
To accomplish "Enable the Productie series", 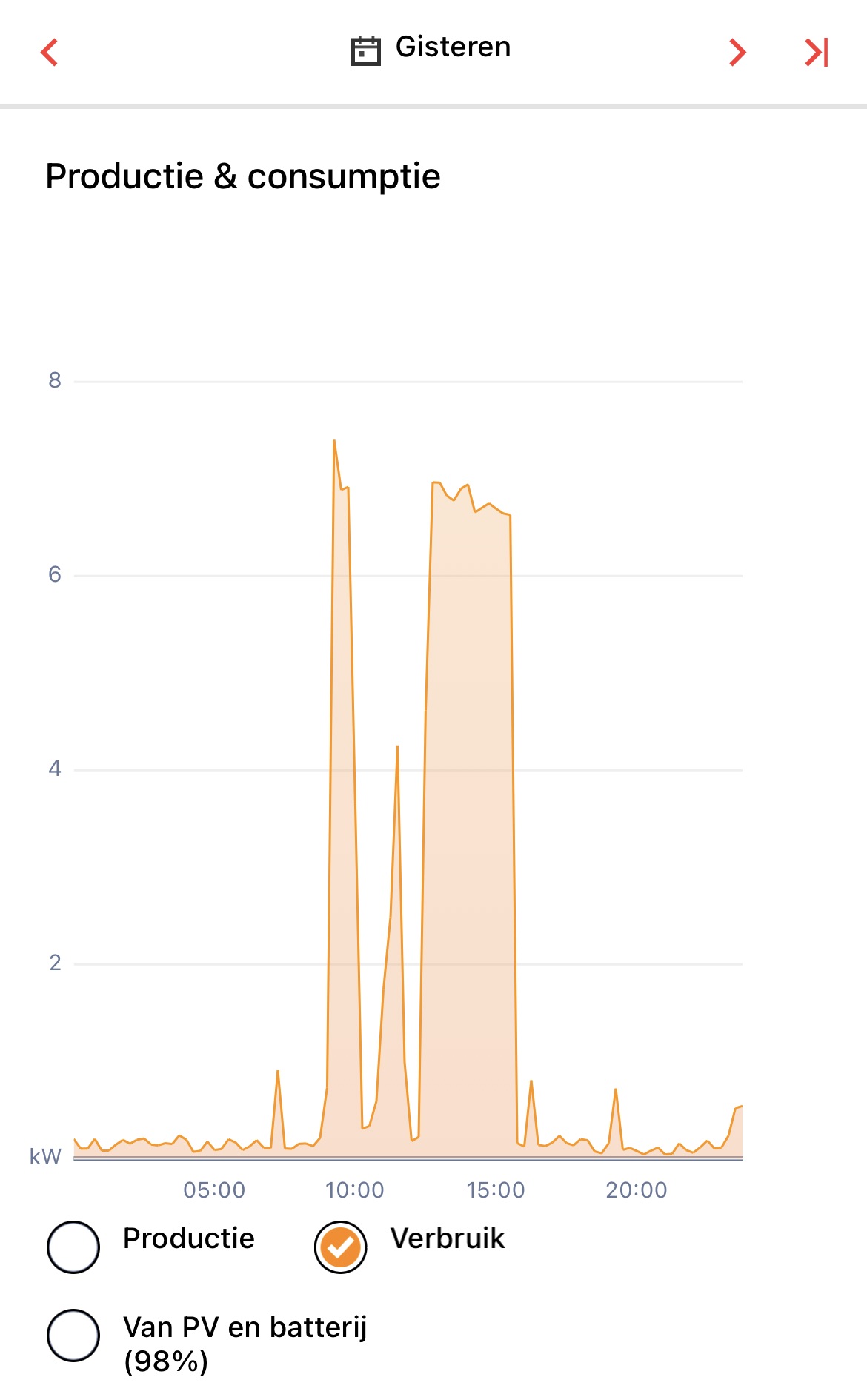I will 73,1247.
